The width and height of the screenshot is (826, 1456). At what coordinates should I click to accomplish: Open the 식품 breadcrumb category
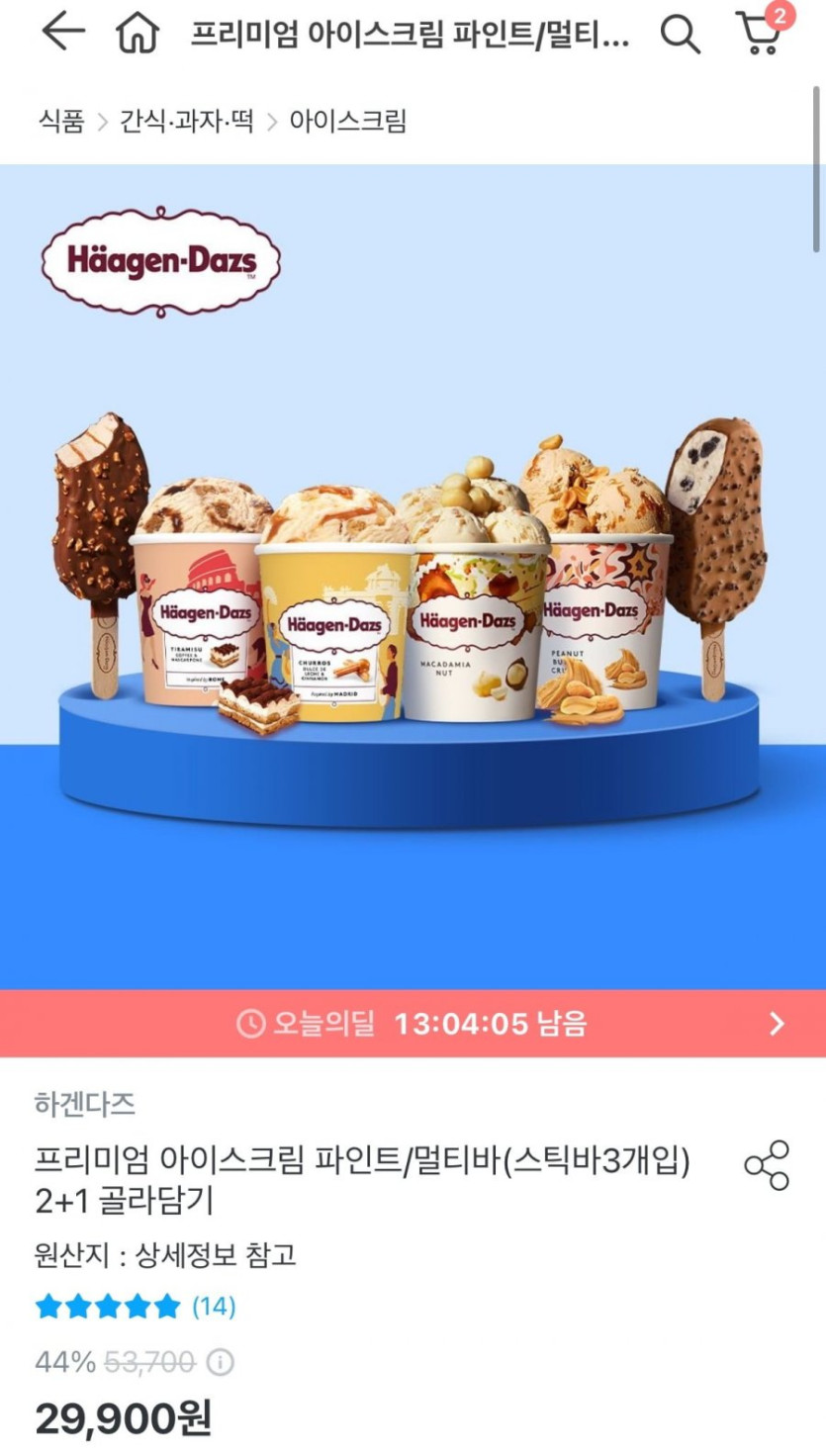[61, 122]
